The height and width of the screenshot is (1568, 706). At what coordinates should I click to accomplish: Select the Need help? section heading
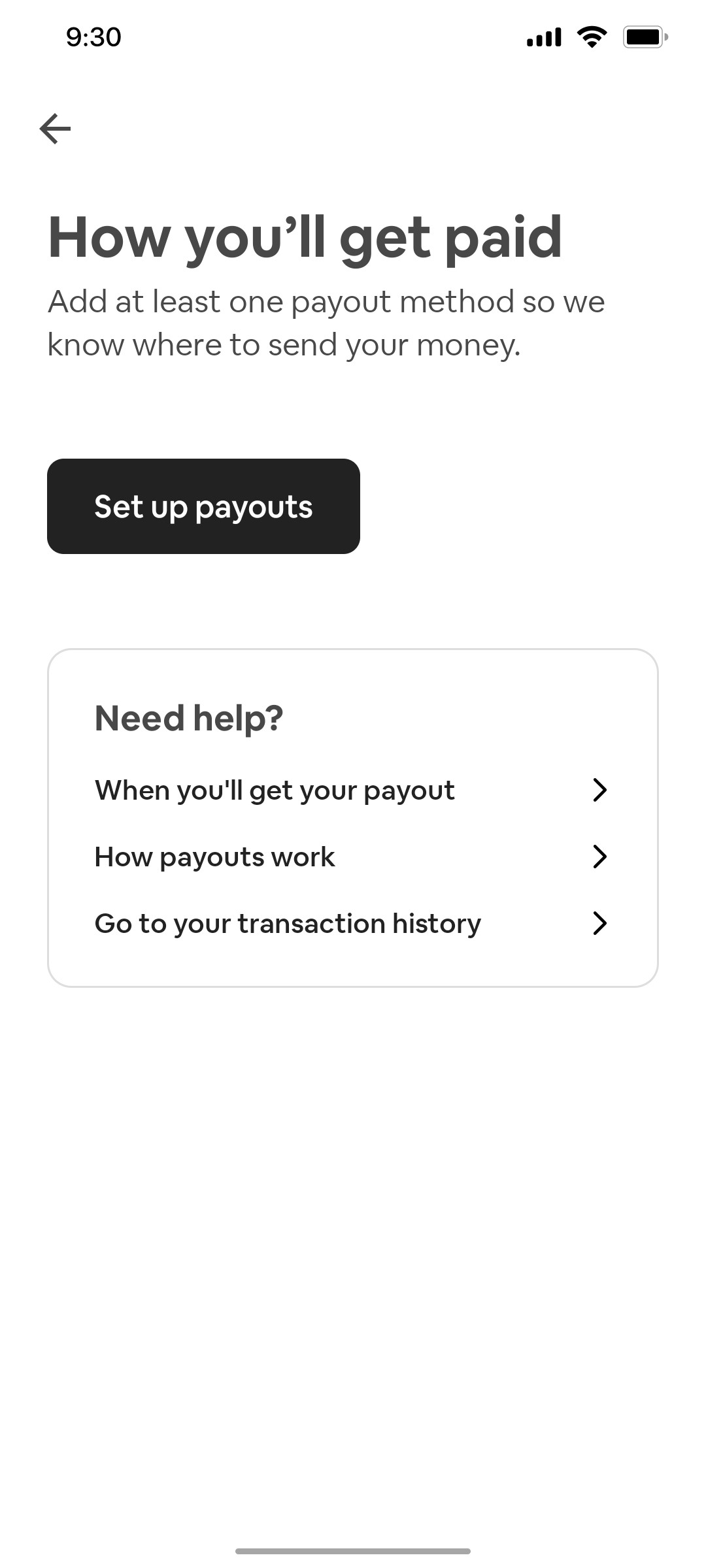188,717
